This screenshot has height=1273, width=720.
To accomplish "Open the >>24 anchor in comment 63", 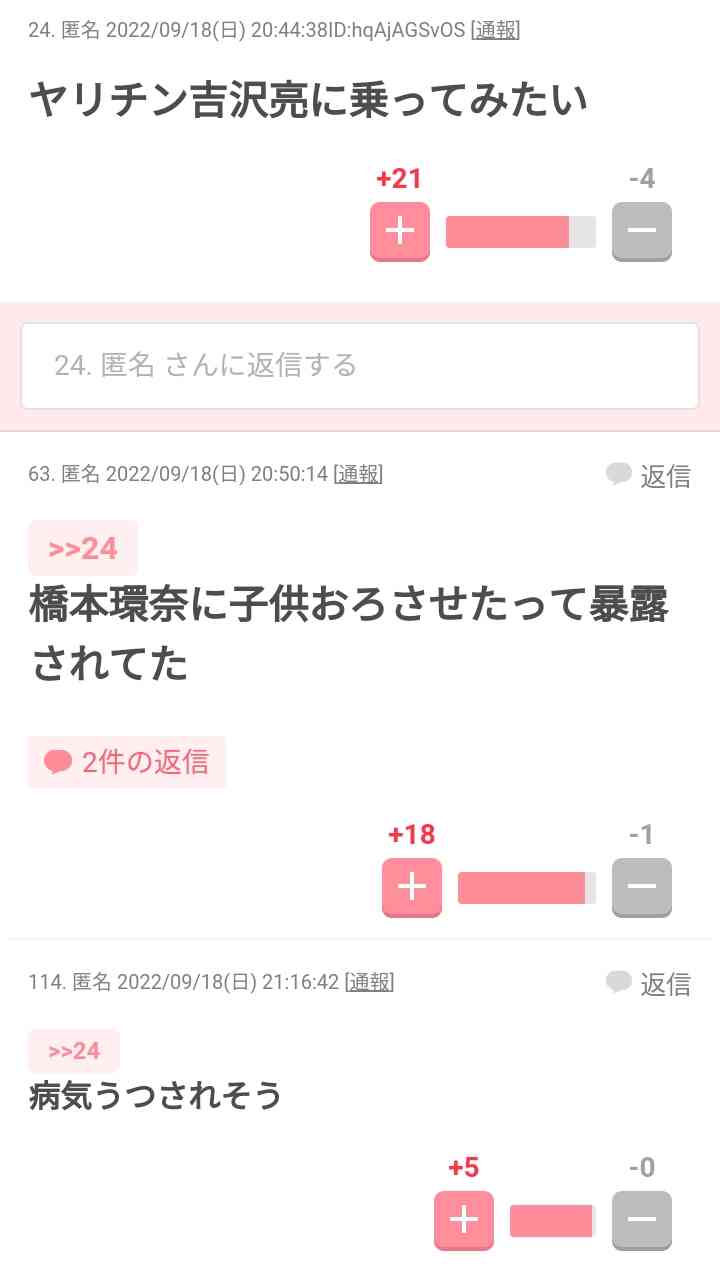I will tap(83, 548).
